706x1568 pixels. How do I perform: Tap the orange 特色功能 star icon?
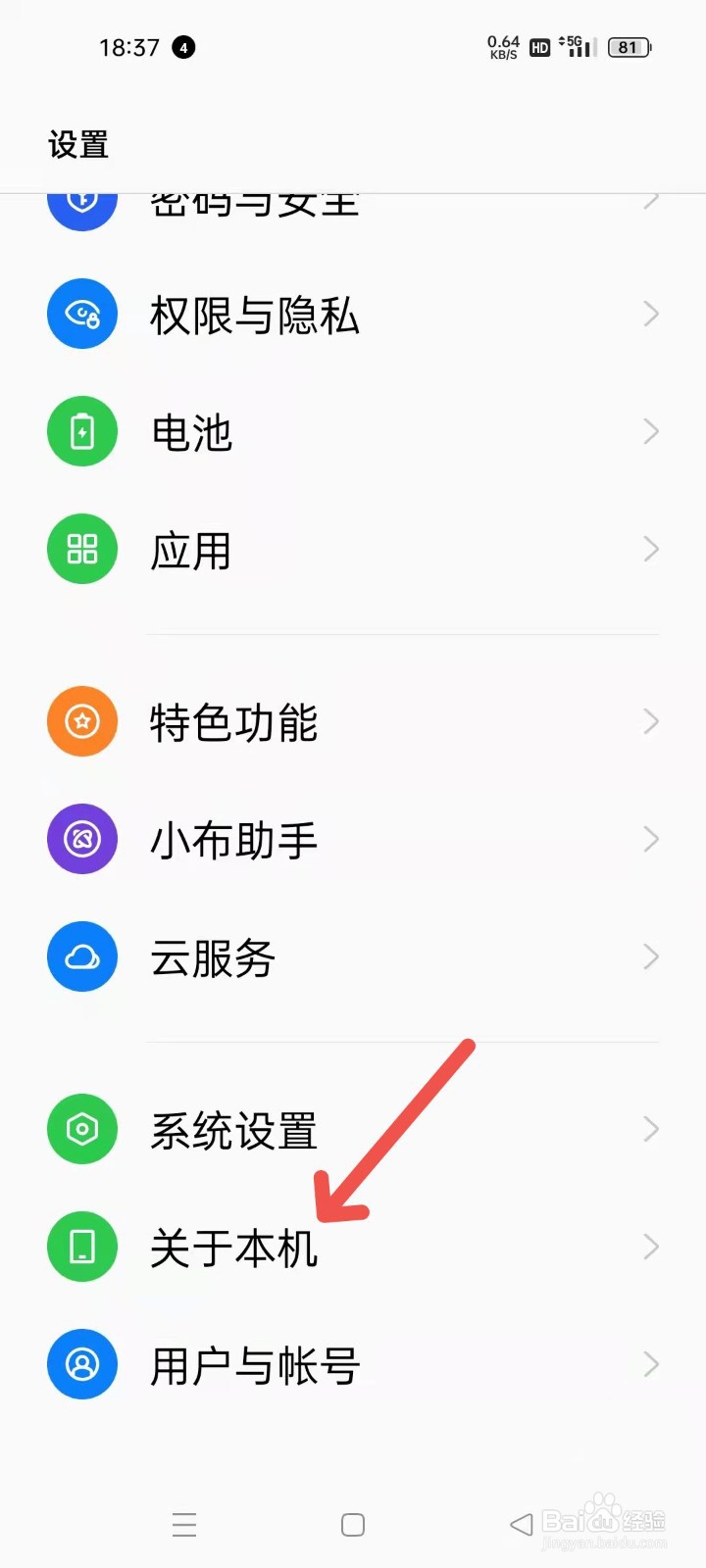pos(81,721)
